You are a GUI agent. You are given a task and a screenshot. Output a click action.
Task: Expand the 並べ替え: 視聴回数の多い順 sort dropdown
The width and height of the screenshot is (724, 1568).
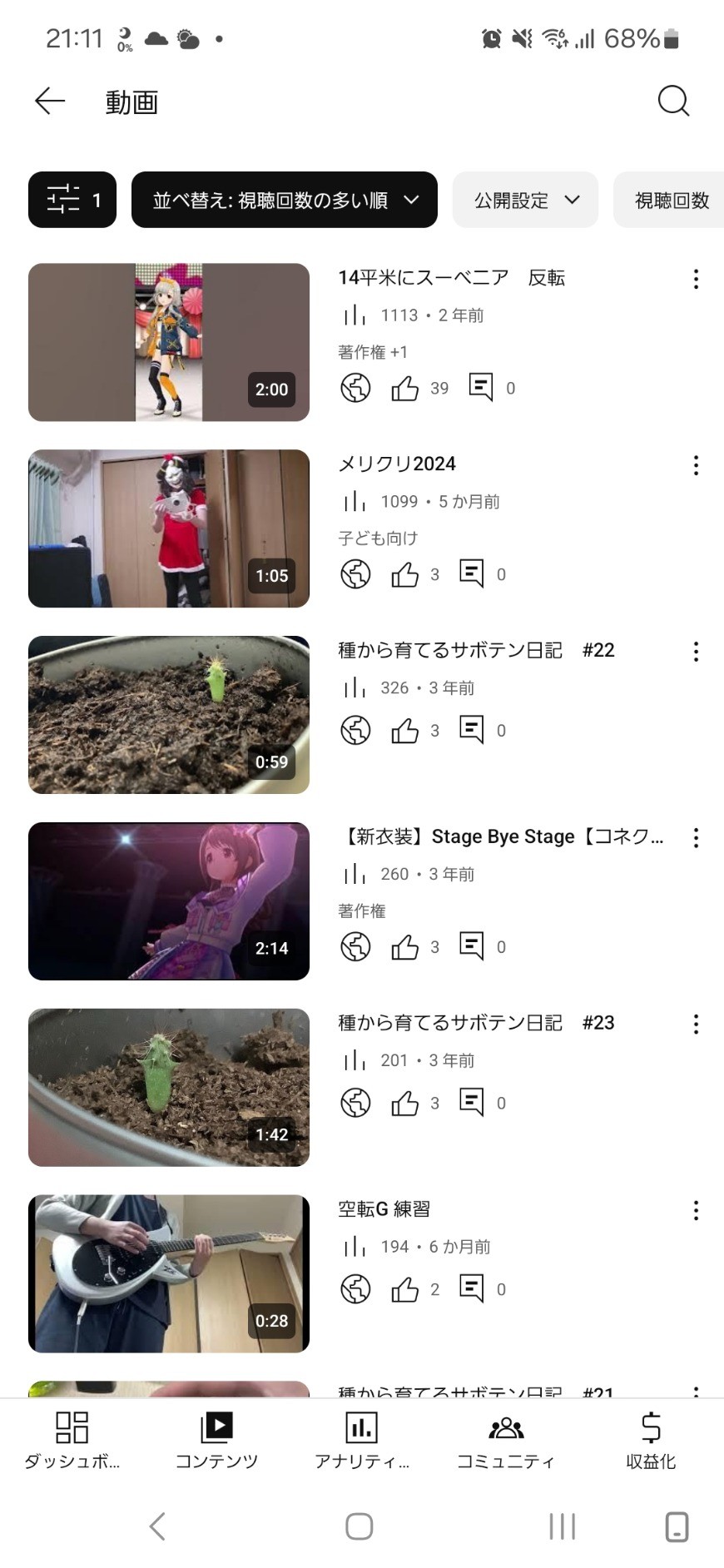pyautogui.click(x=285, y=200)
